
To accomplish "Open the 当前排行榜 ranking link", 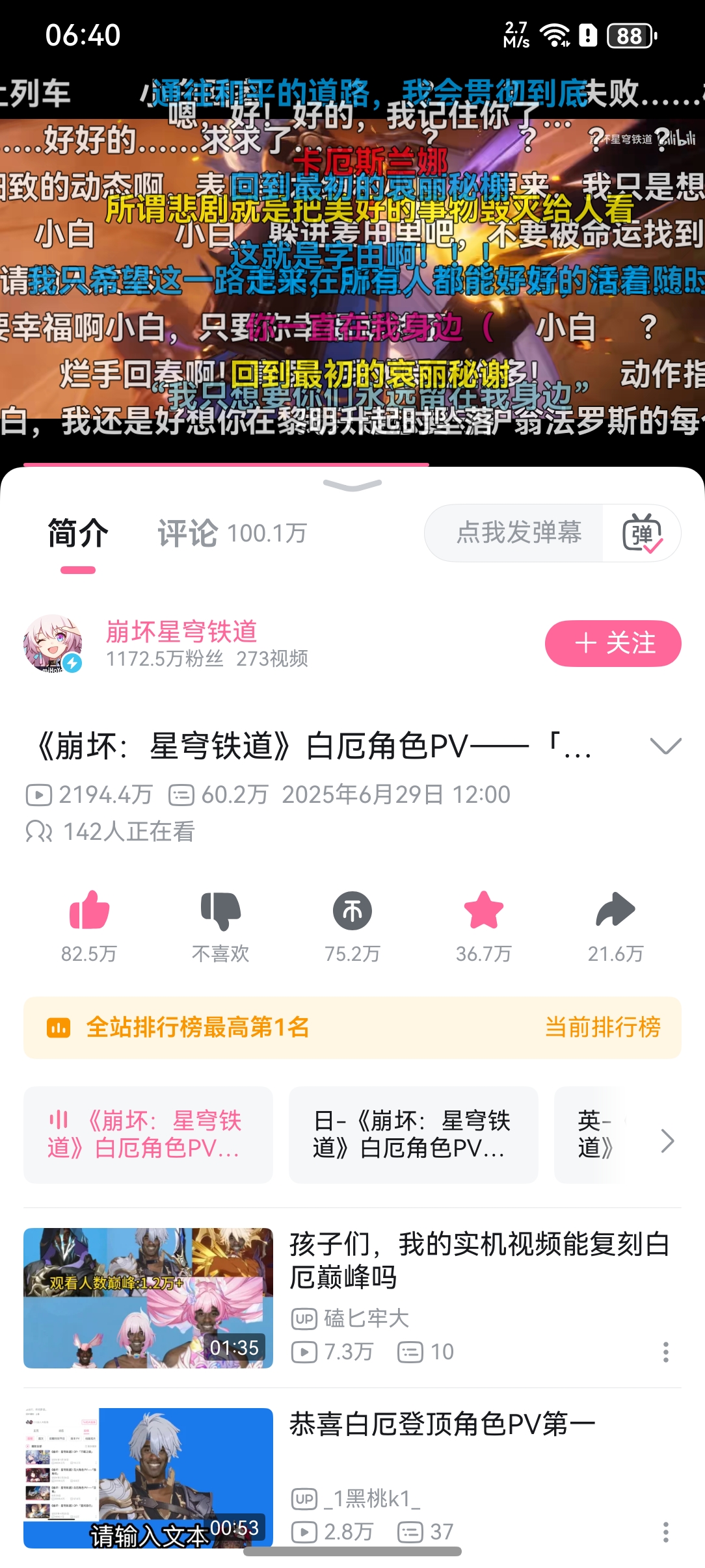I will tap(602, 1027).
